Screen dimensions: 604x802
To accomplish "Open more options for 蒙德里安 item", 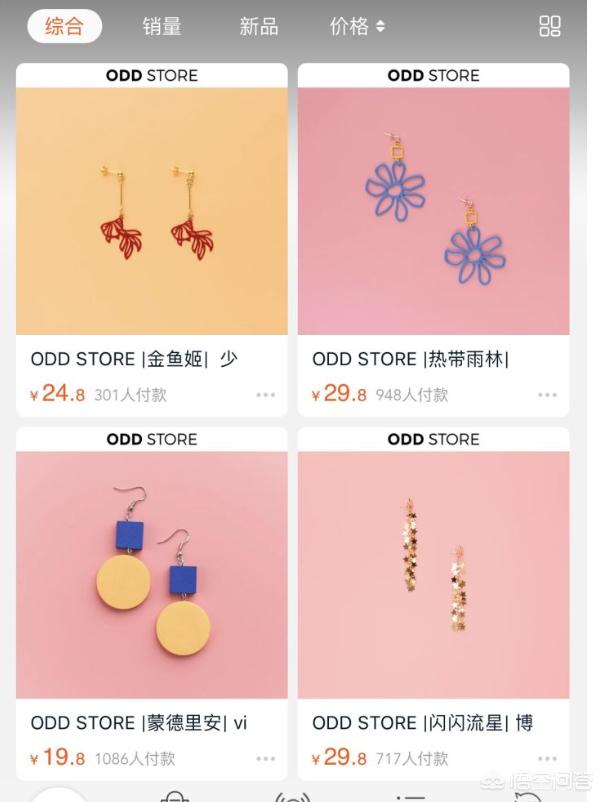I will pyautogui.click(x=265, y=759).
